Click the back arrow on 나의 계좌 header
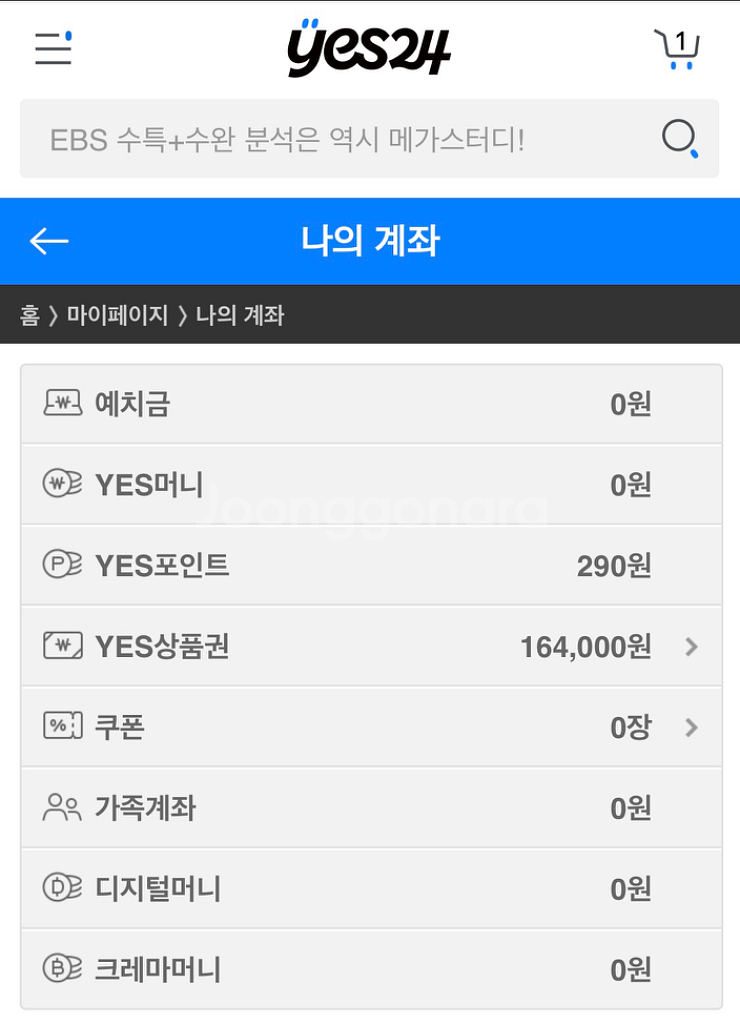Image resolution: width=740 pixels, height=1024 pixels. [49, 241]
